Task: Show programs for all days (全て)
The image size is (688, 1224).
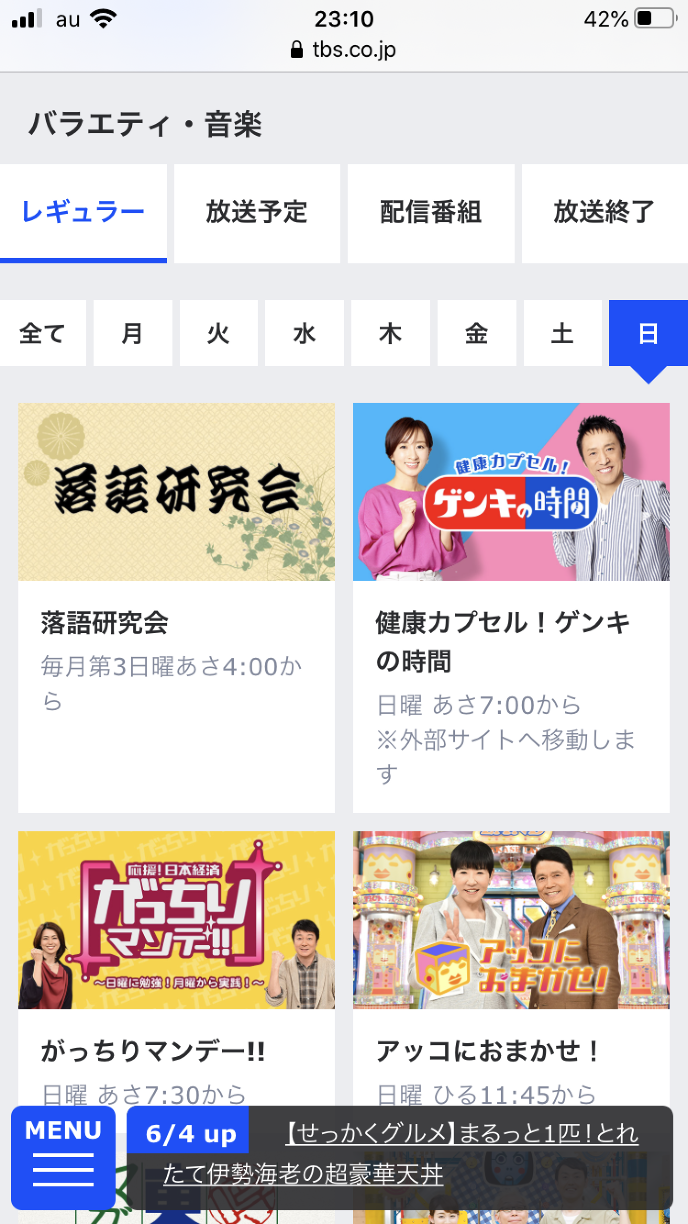Action: (42, 333)
